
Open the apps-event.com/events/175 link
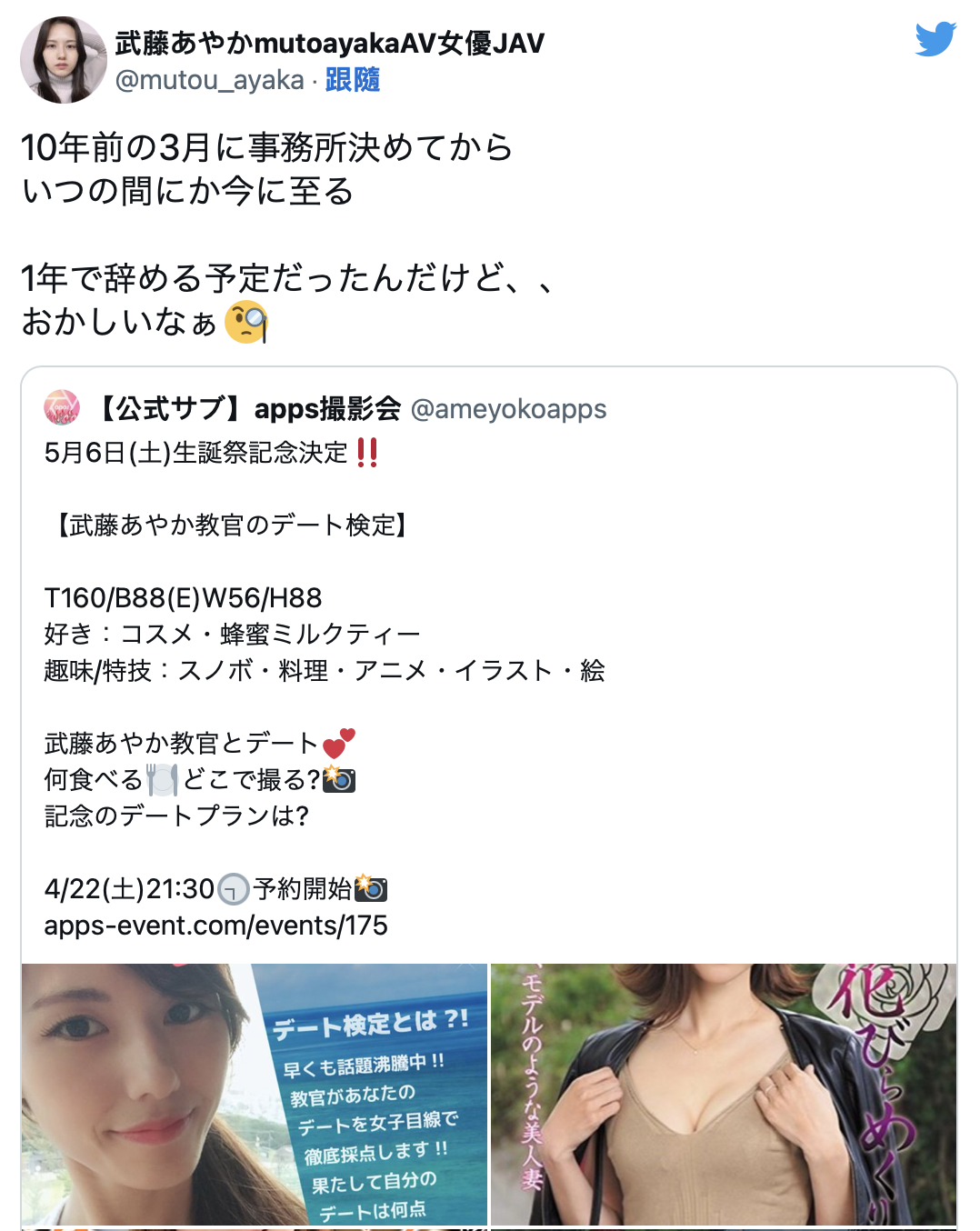(x=216, y=926)
